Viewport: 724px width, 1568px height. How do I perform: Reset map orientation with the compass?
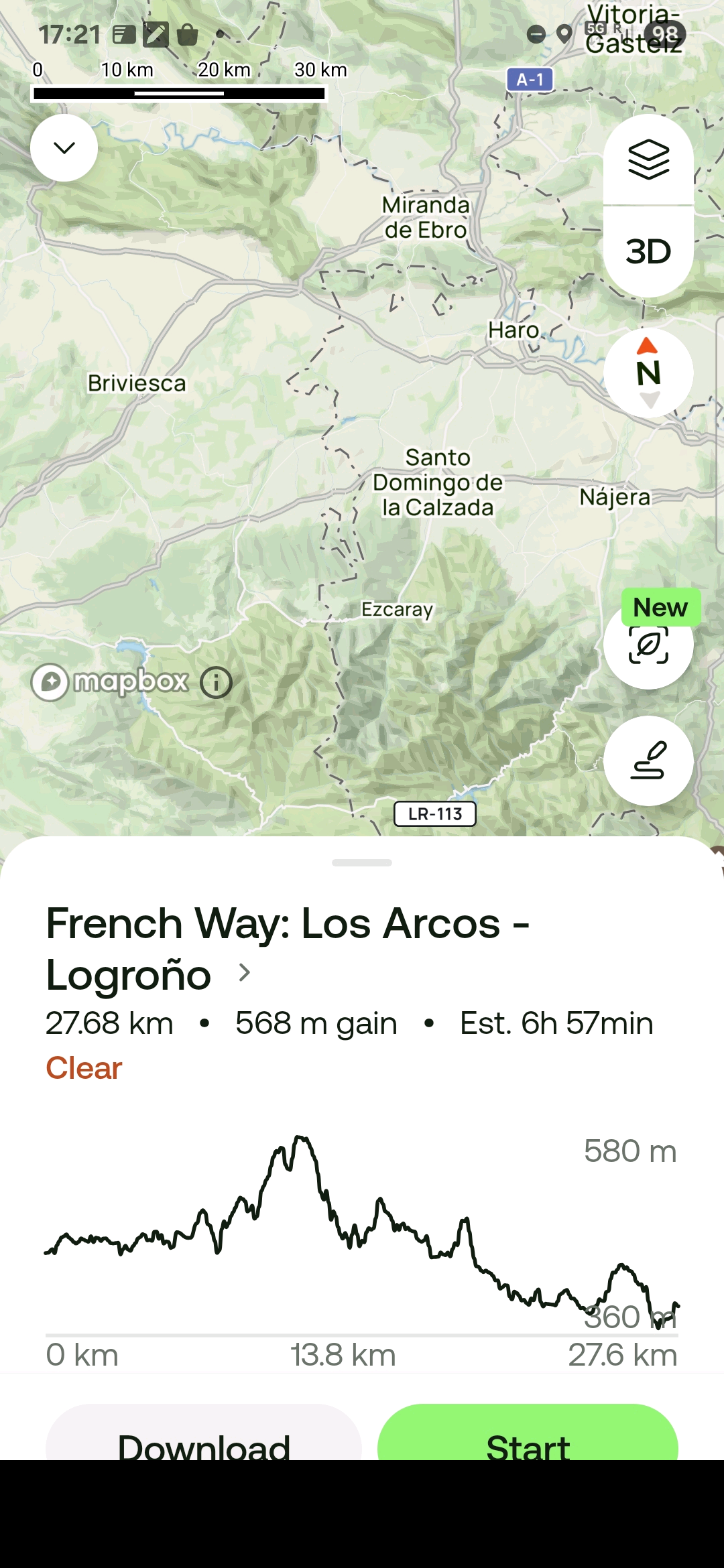click(x=648, y=373)
